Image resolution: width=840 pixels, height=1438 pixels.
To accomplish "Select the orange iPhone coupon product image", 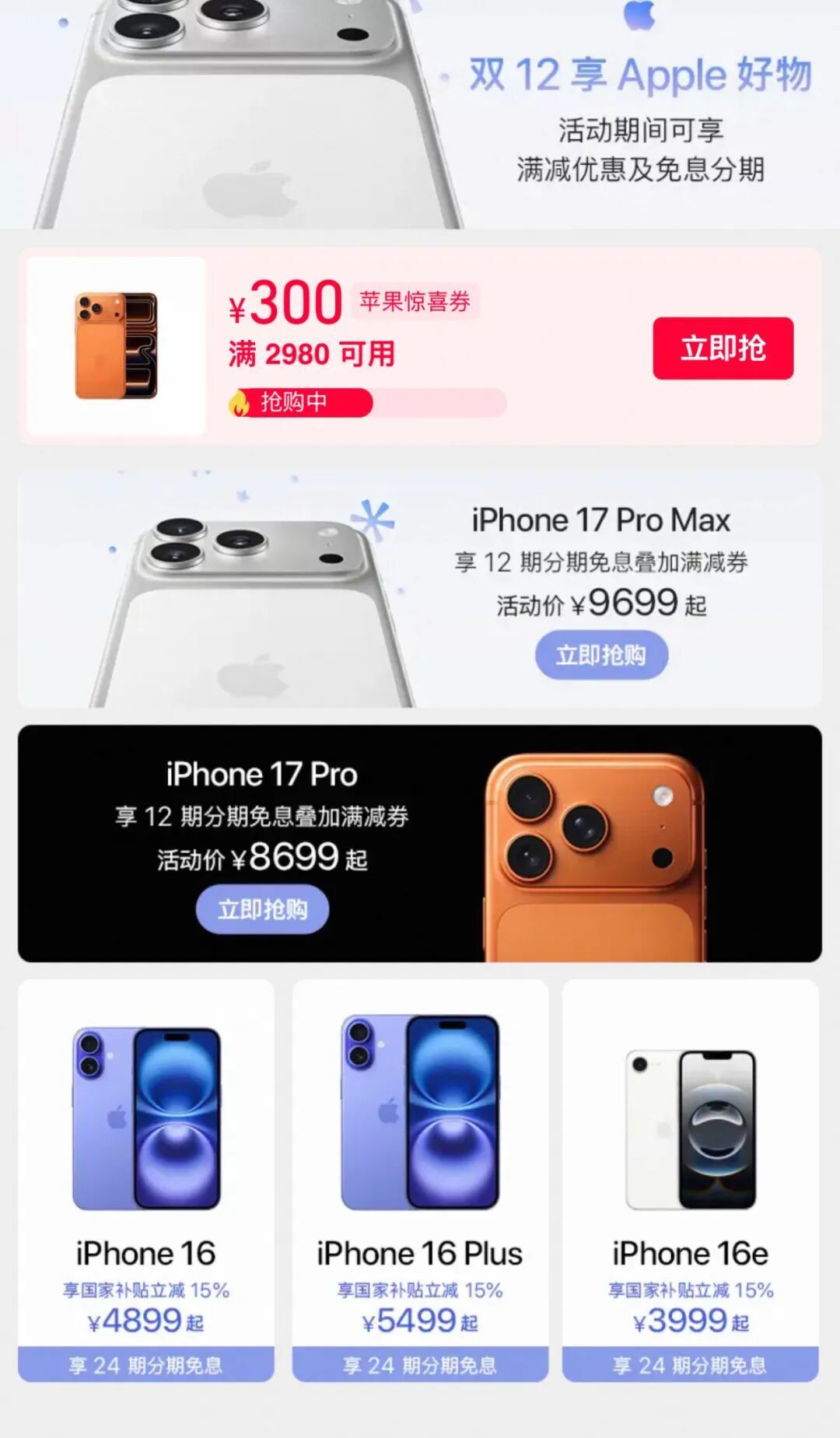I will tap(118, 348).
